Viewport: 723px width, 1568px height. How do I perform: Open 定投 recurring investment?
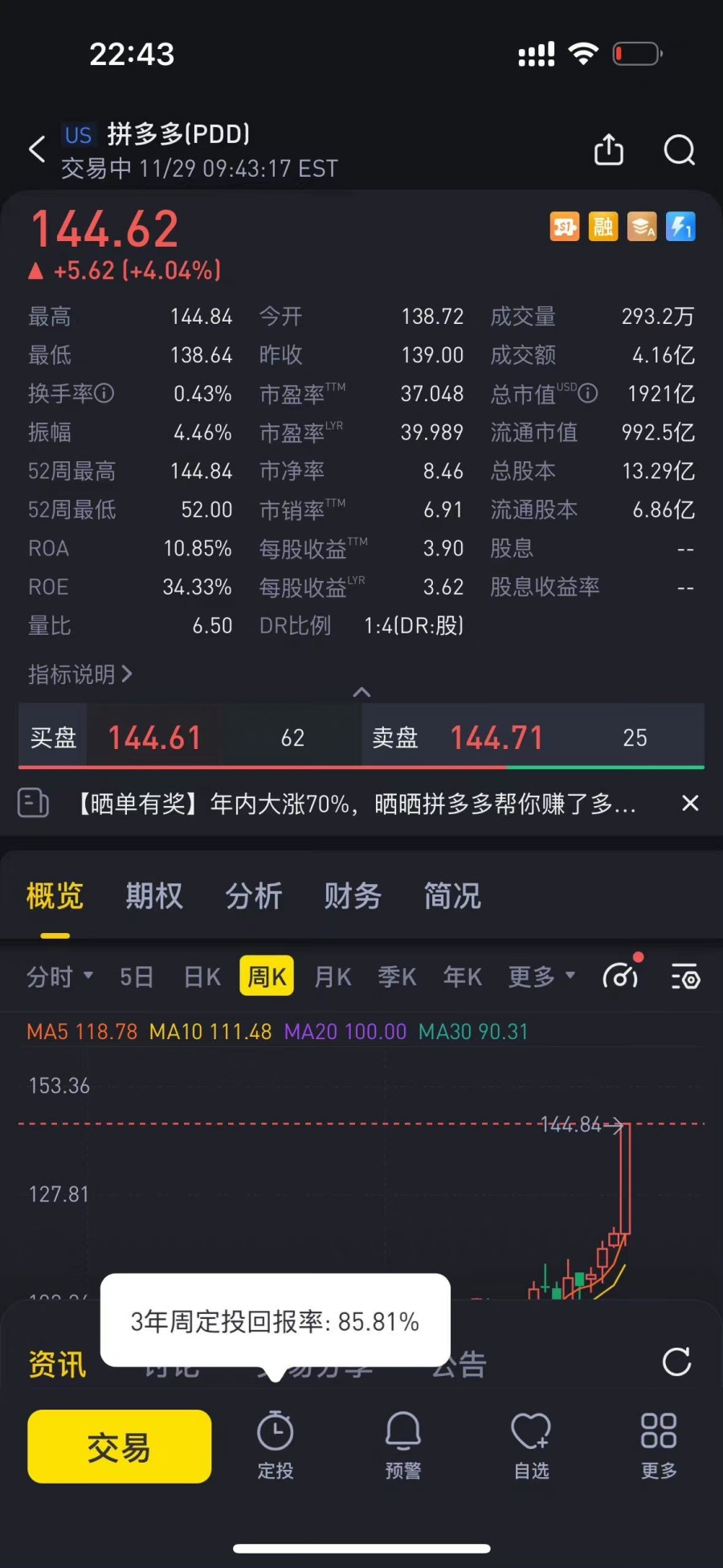coord(276,1445)
